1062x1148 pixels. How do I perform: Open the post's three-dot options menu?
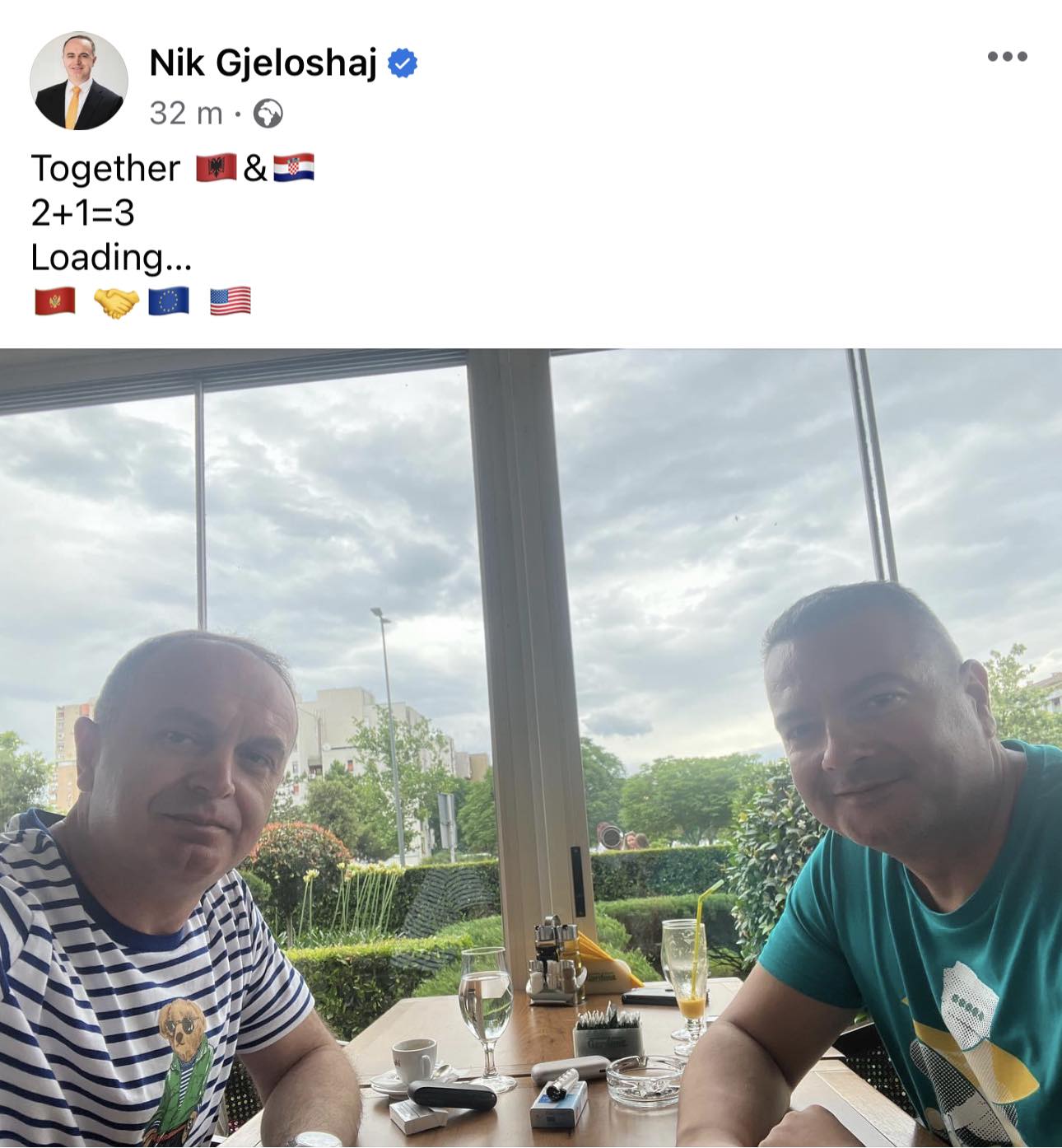[1007, 56]
